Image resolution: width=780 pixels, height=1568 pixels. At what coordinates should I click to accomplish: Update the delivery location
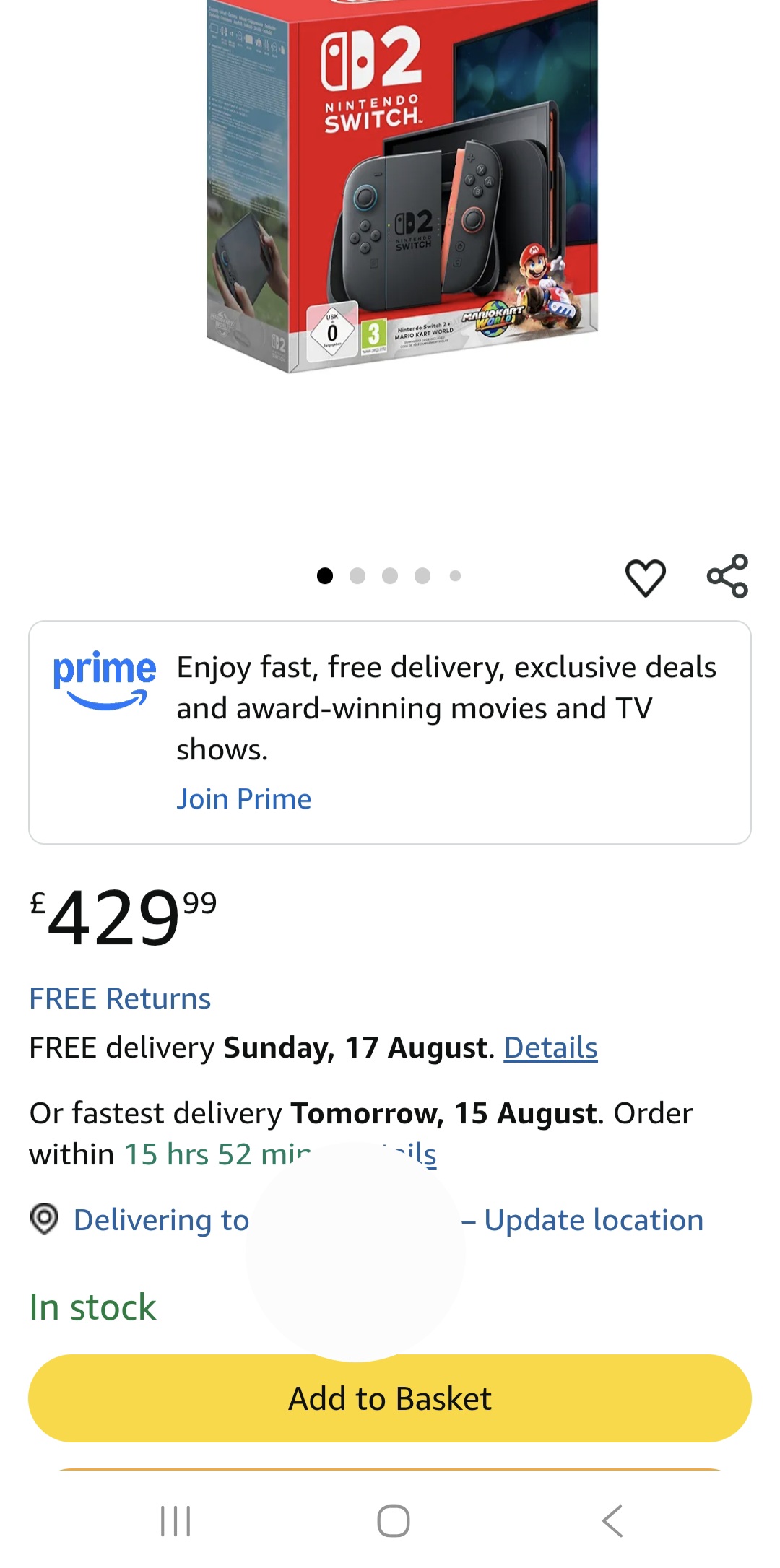pos(593,1220)
